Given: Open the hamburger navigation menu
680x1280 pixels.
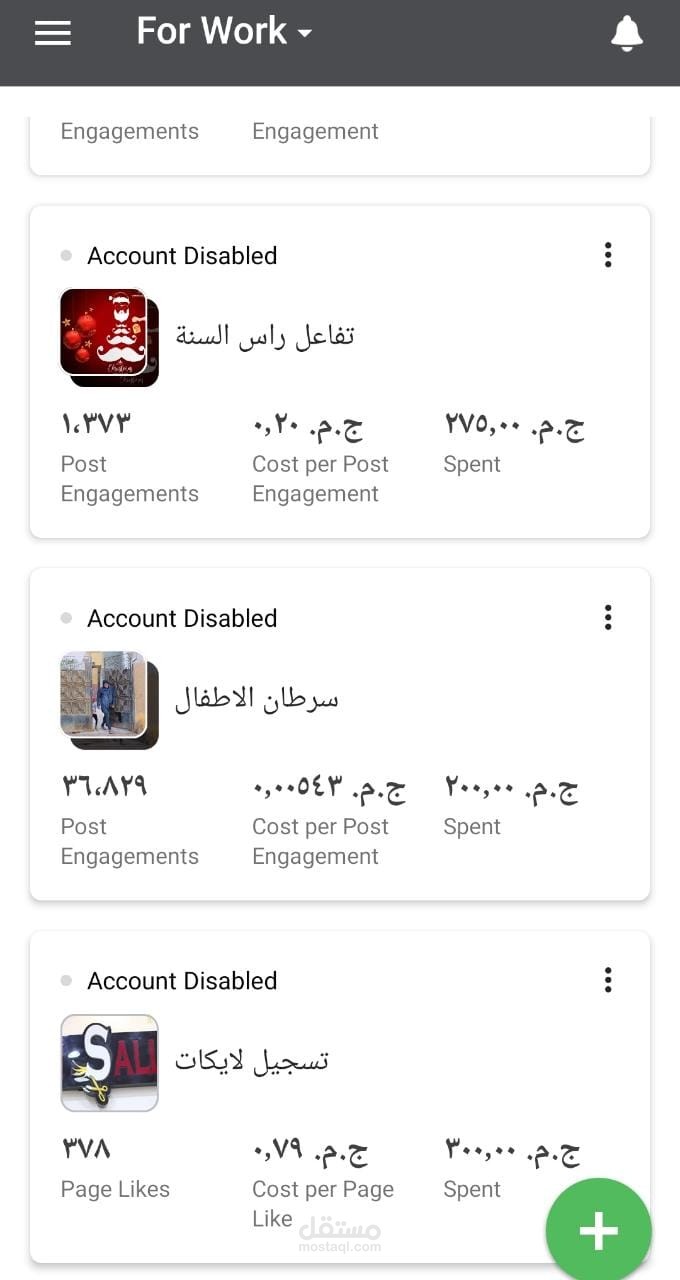Looking at the screenshot, I should tap(52, 33).
